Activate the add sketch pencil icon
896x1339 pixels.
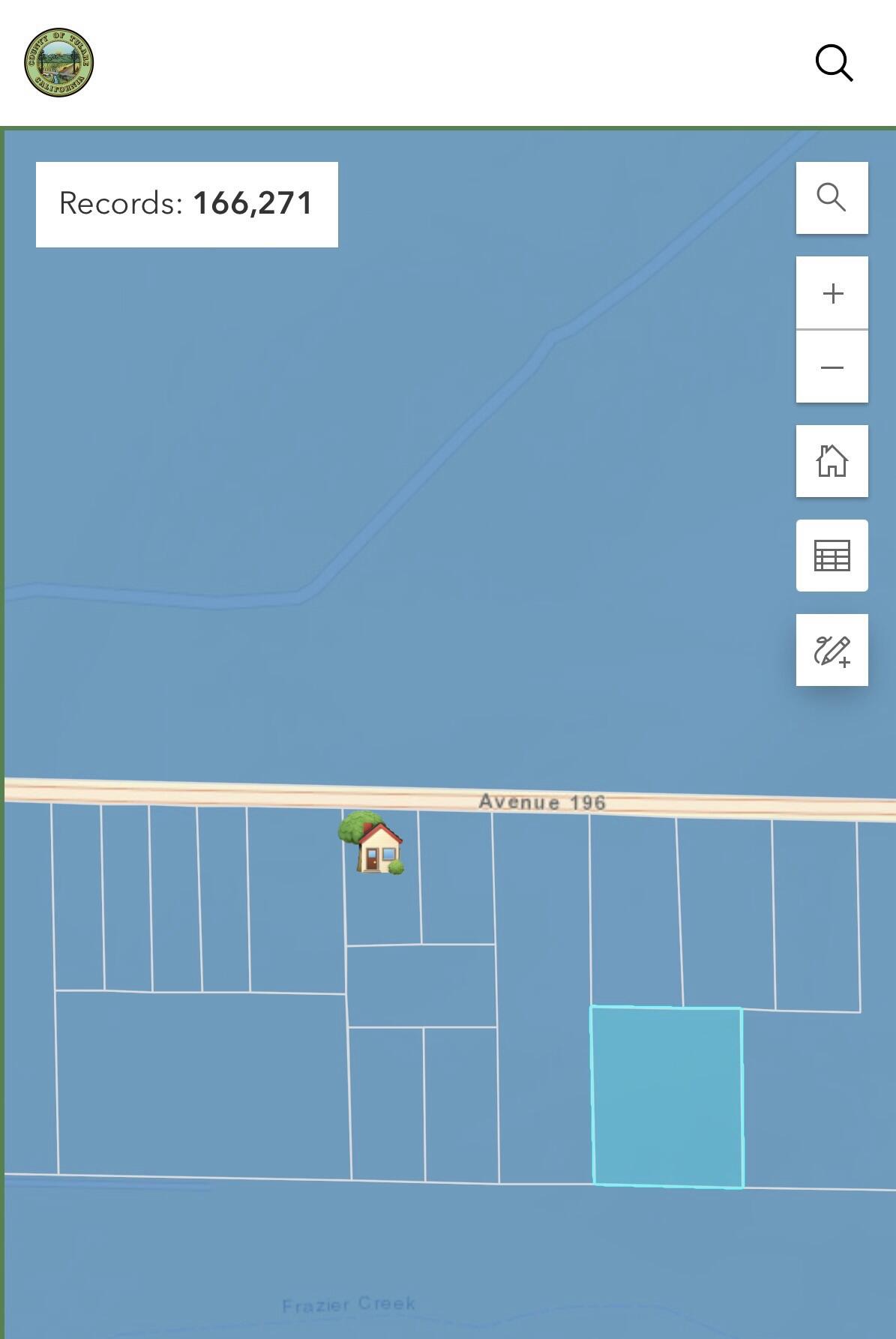(x=832, y=651)
